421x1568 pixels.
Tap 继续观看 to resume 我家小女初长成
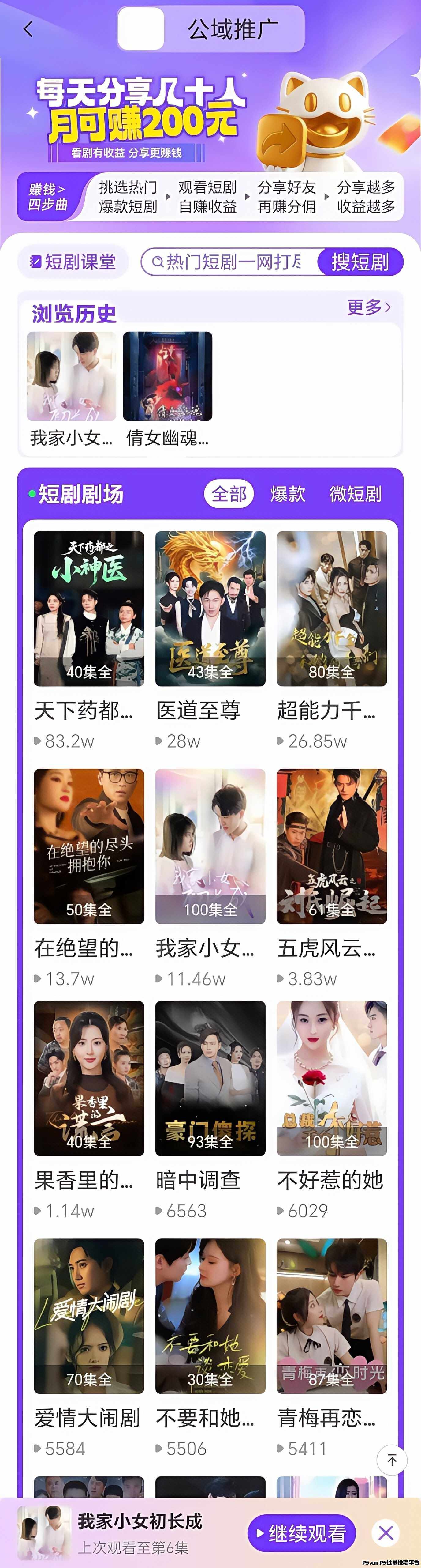coord(301,1533)
